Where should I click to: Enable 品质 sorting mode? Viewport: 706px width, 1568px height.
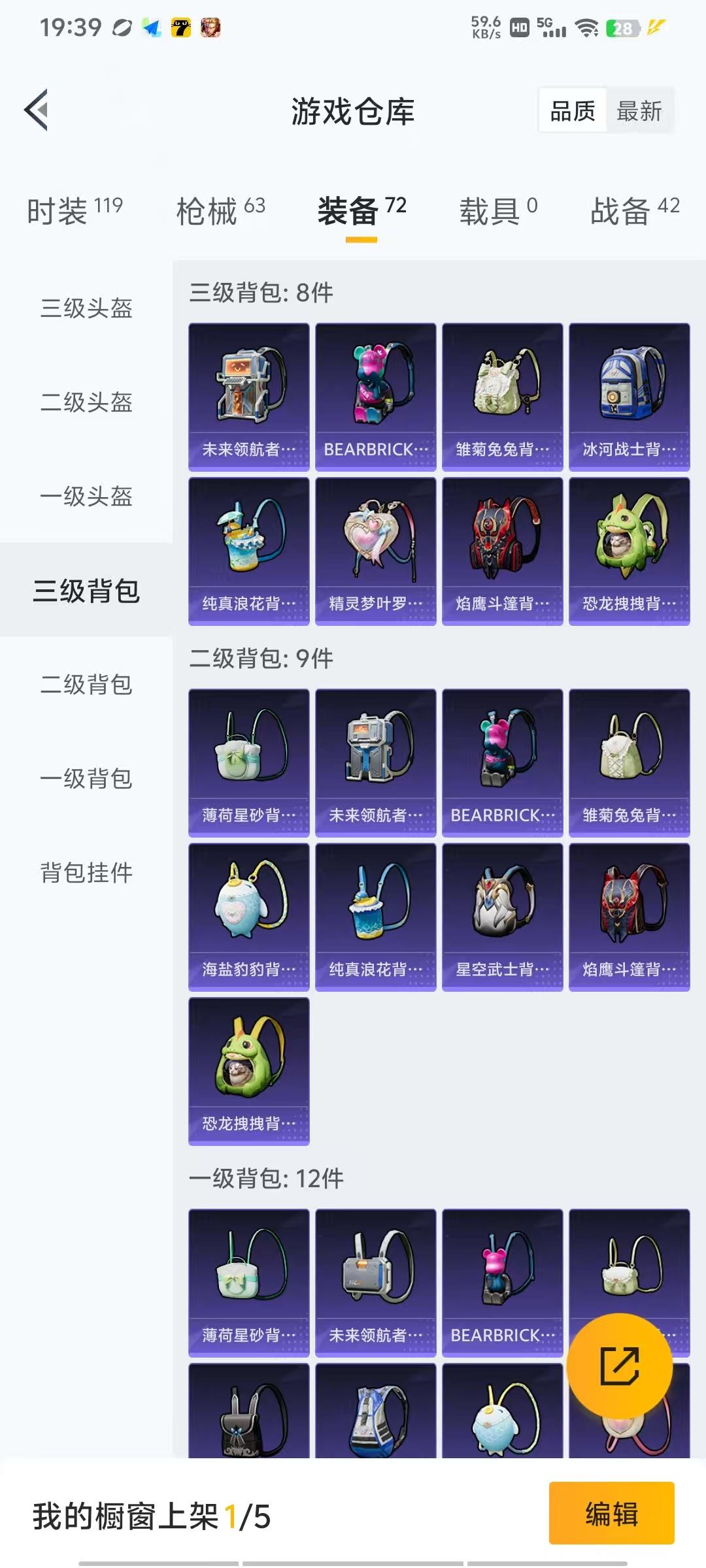click(x=571, y=110)
